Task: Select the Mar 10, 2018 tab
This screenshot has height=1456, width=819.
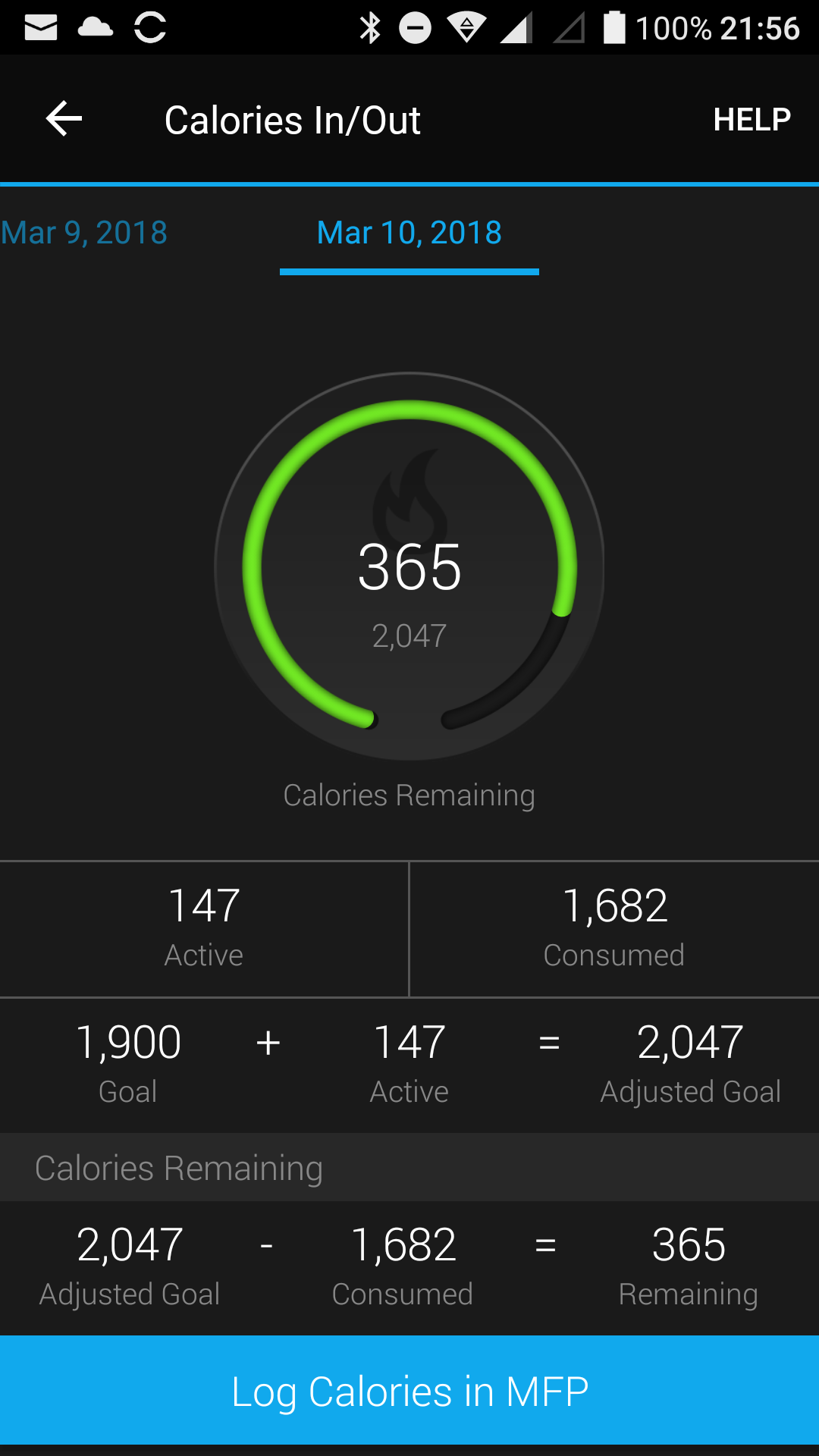Action: (x=409, y=233)
